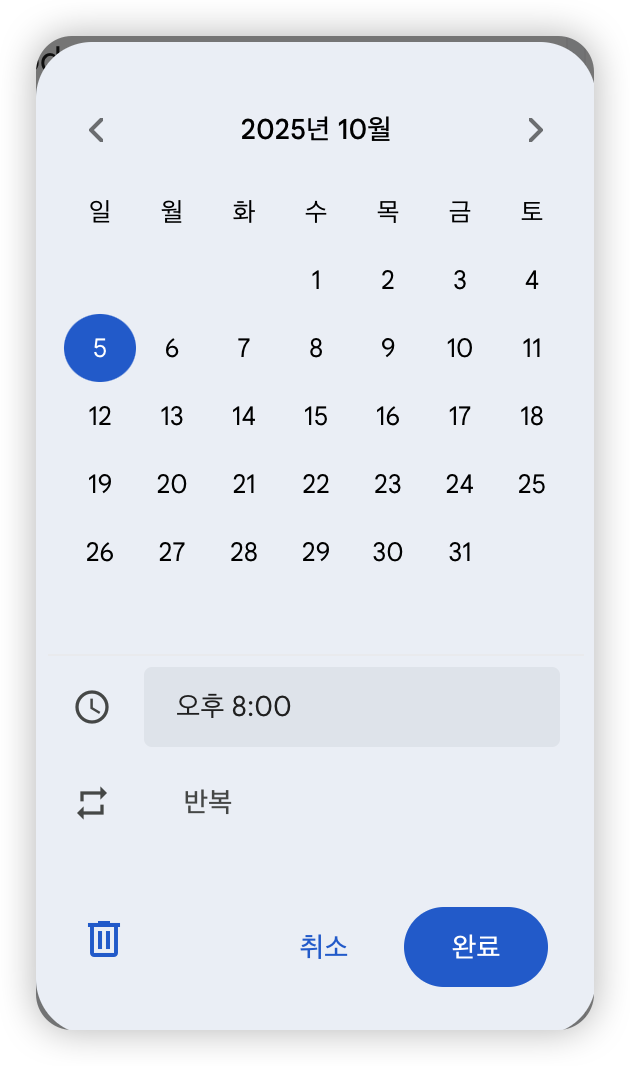Open the 오후 8:00 time field
This screenshot has height=1066, width=630.
click(x=351, y=707)
